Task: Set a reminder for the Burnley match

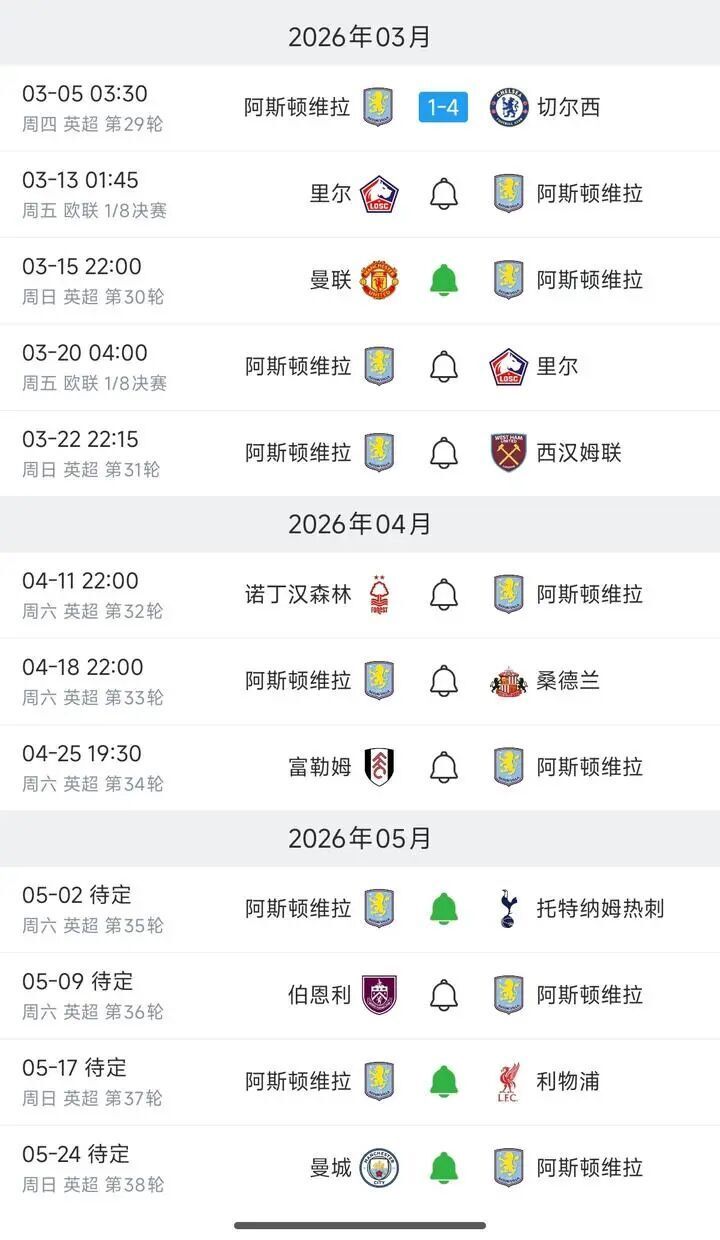Action: (x=444, y=995)
